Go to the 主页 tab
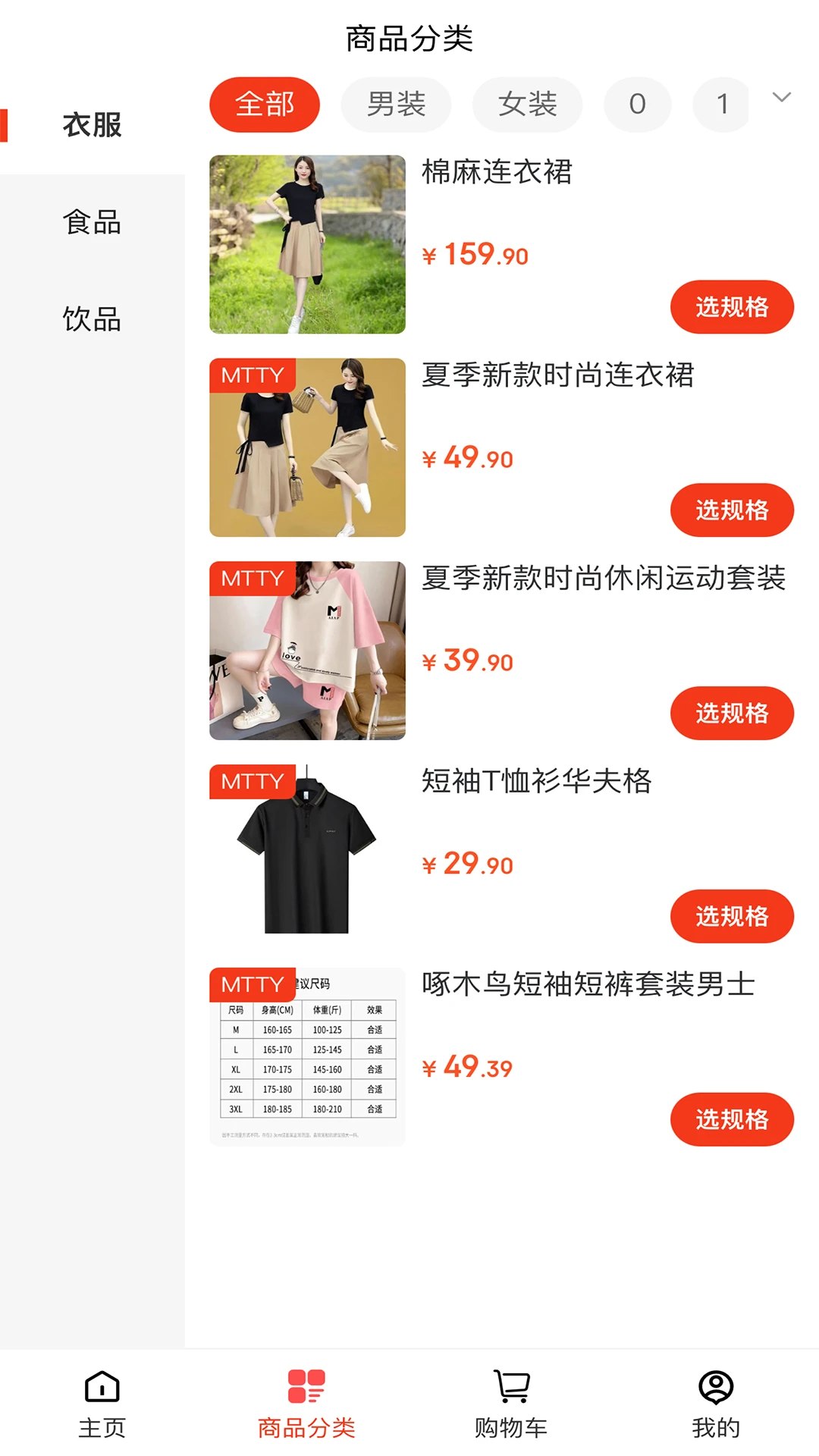The image size is (819, 1456). tap(102, 1404)
